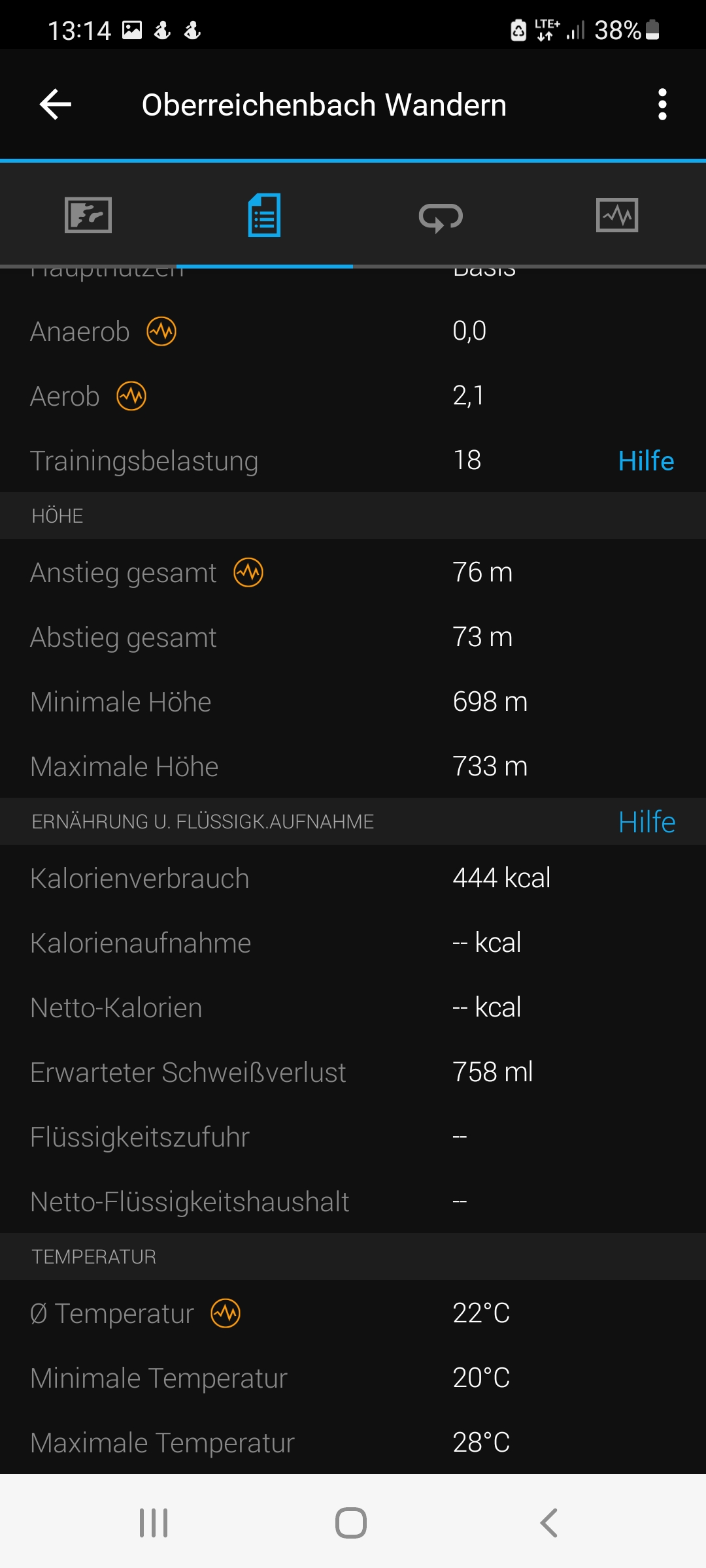Open the Flüssigkeitszufuhr row
Screen dimensions: 706x1568
click(353, 1137)
